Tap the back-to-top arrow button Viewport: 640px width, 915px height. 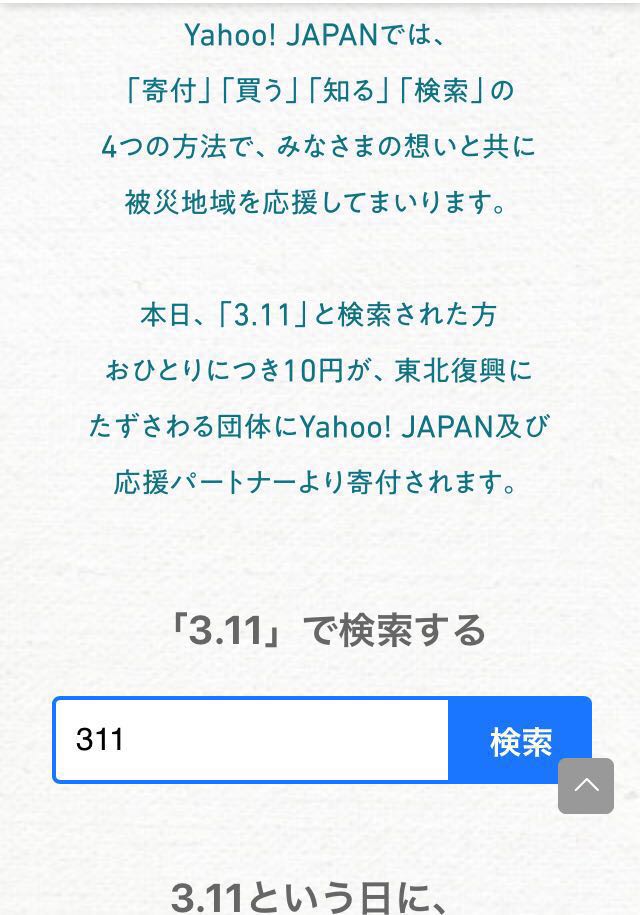pos(586,786)
